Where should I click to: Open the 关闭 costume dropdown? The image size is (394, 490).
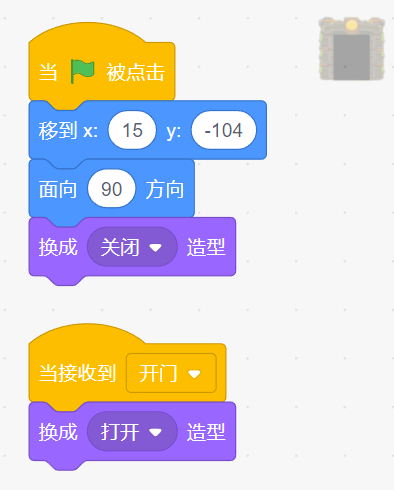tap(132, 247)
